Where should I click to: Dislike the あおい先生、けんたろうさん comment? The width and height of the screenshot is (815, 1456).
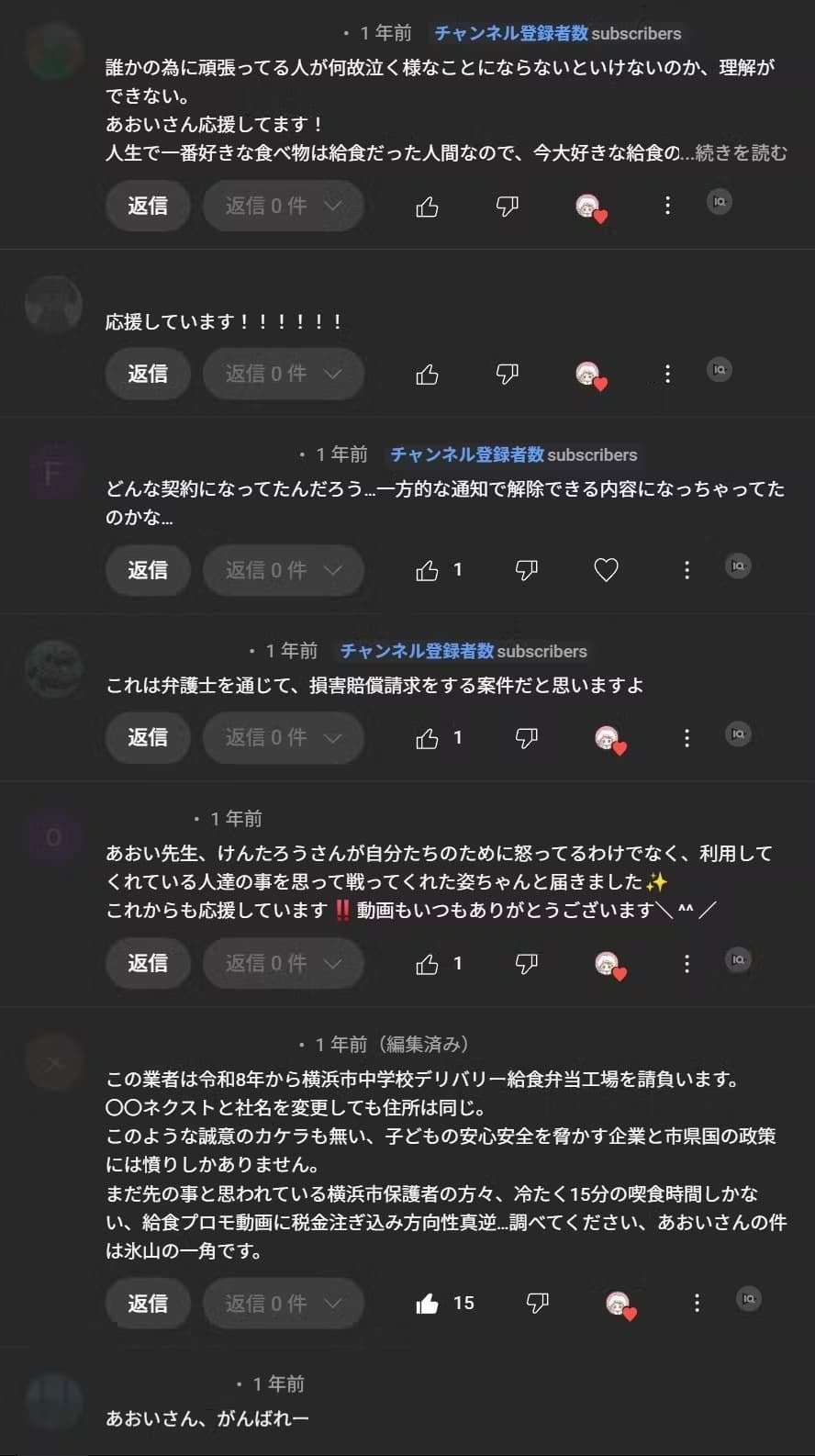(526, 963)
